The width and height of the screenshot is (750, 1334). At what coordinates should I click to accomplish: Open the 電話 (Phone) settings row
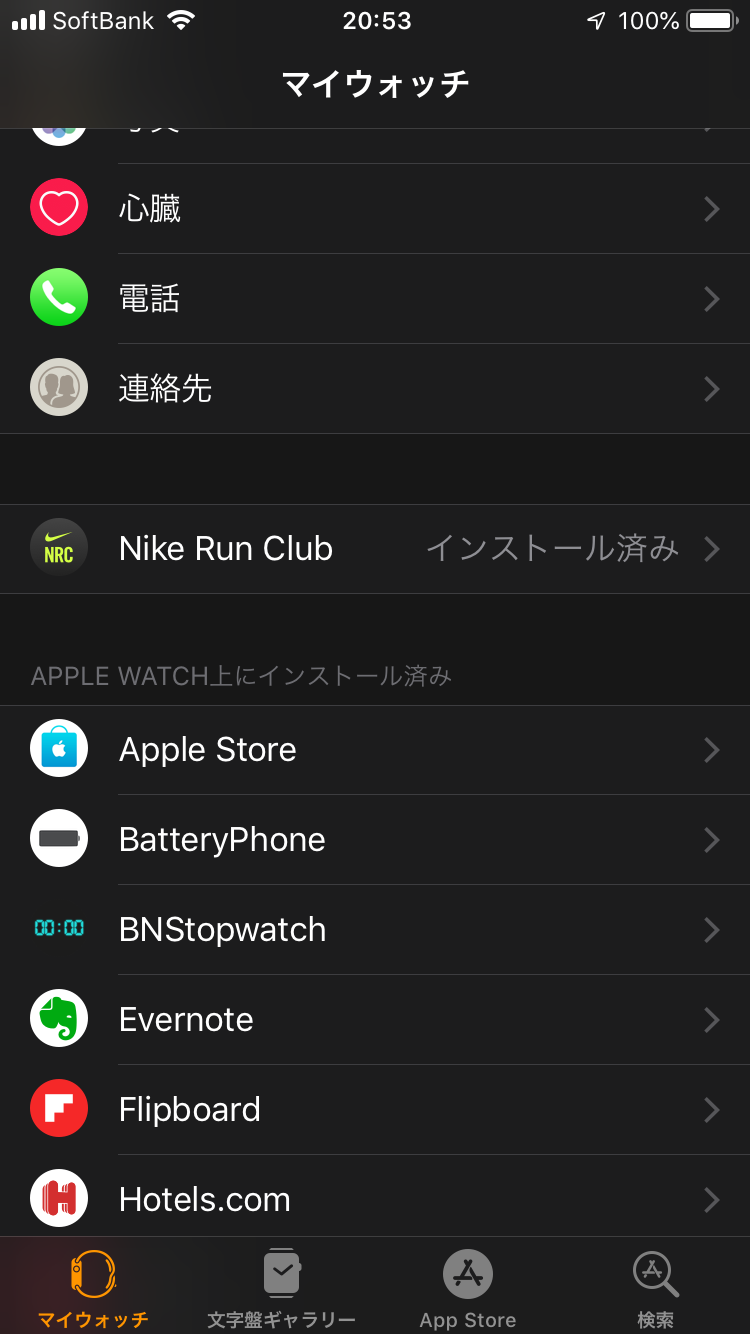click(x=375, y=299)
